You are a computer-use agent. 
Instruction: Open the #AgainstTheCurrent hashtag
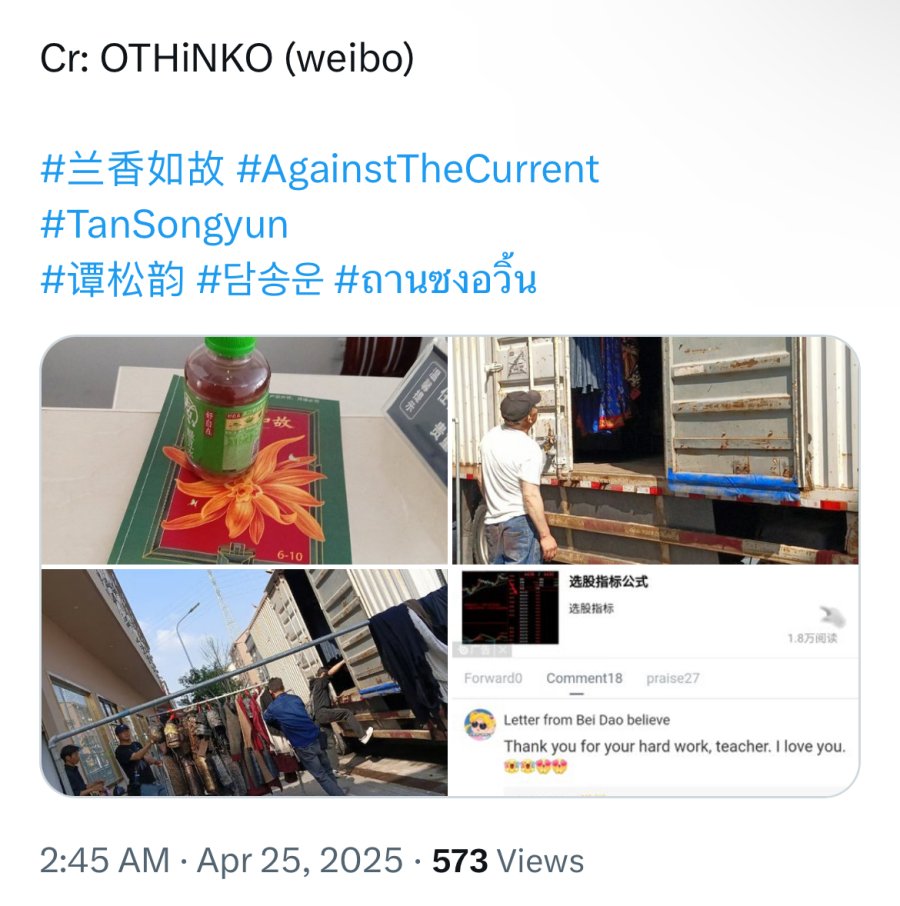click(418, 169)
